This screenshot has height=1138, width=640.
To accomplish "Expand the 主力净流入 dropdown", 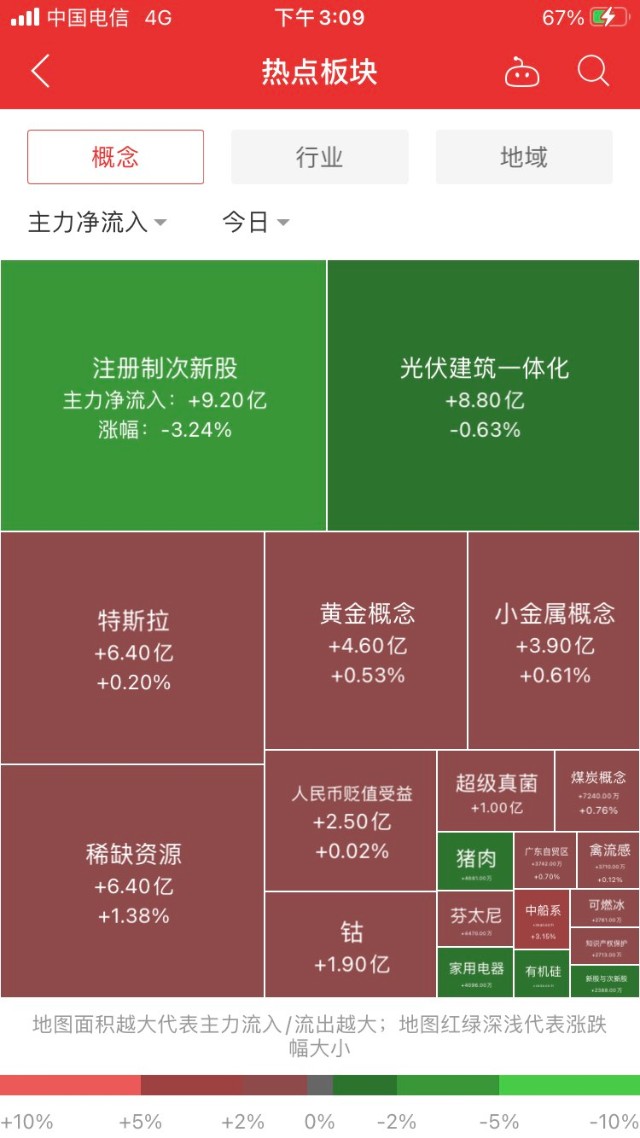I will coord(97,222).
